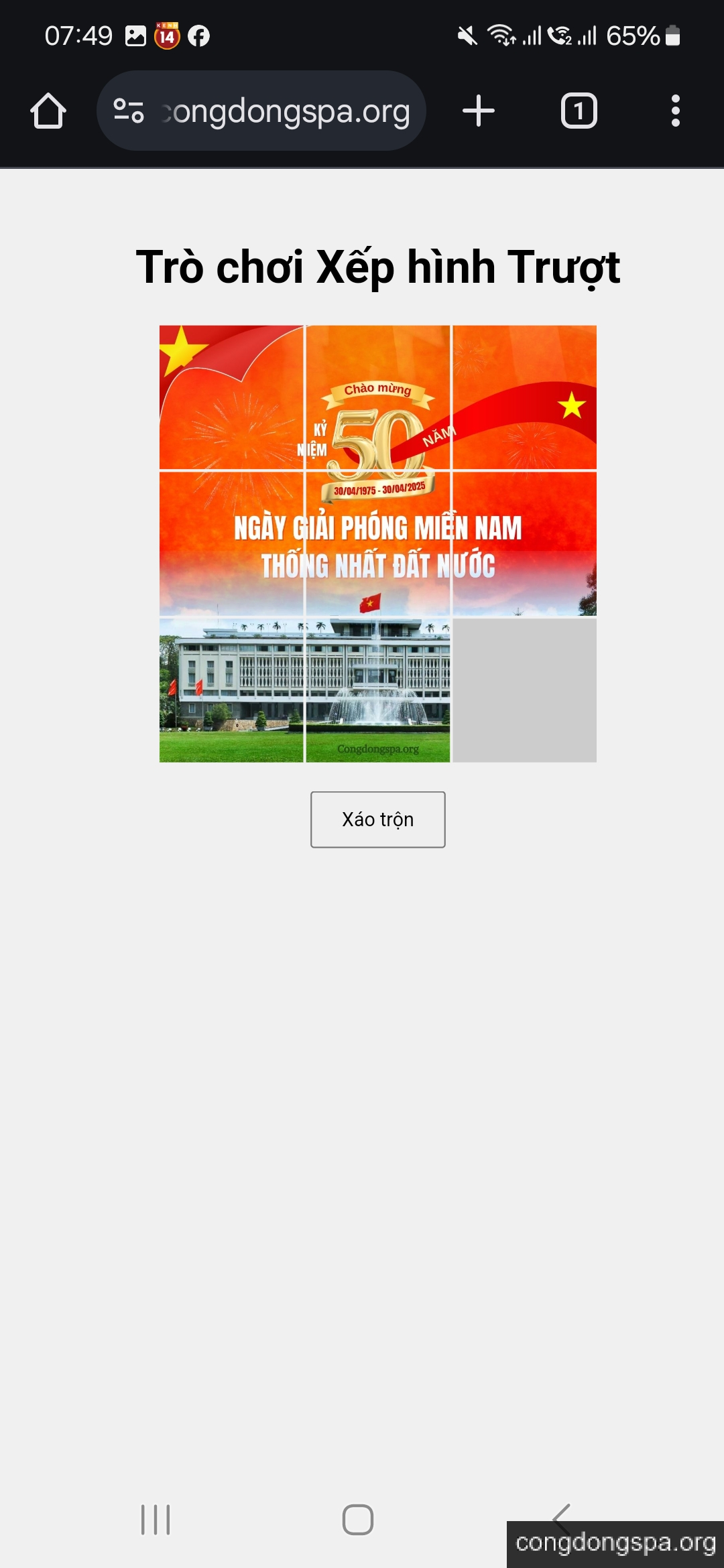Open the tab switcher
This screenshot has width=724, height=1568.
click(x=579, y=111)
